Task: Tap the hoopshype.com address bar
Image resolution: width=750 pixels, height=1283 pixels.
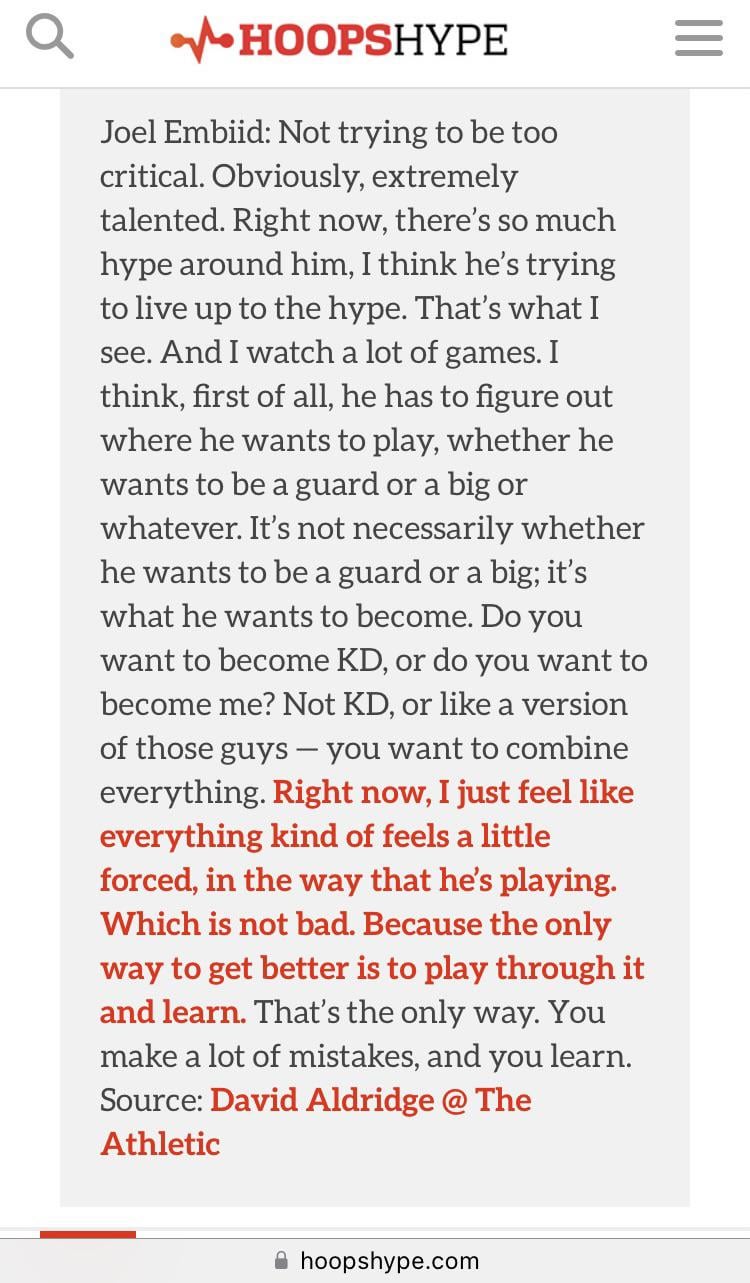Action: (376, 1260)
